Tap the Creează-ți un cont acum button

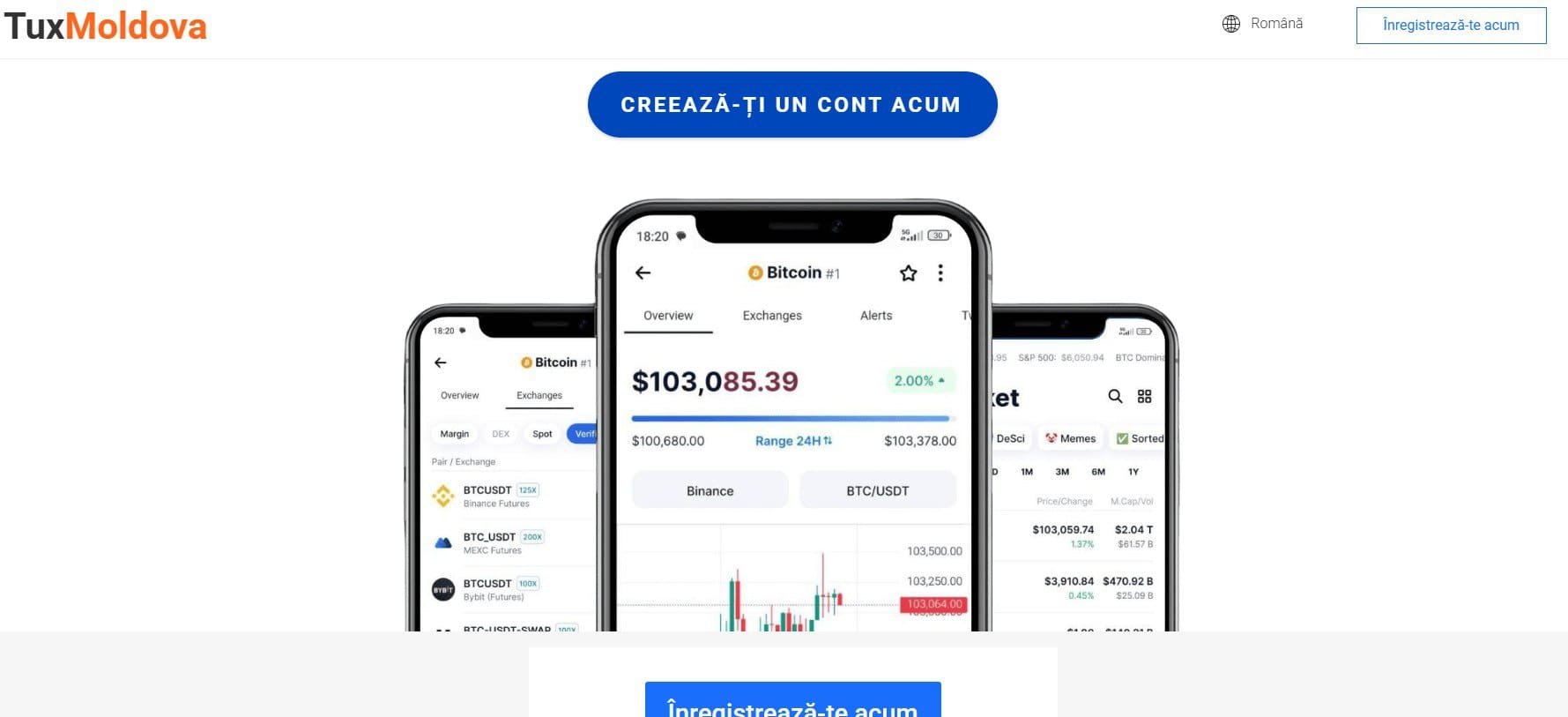pyautogui.click(x=791, y=105)
